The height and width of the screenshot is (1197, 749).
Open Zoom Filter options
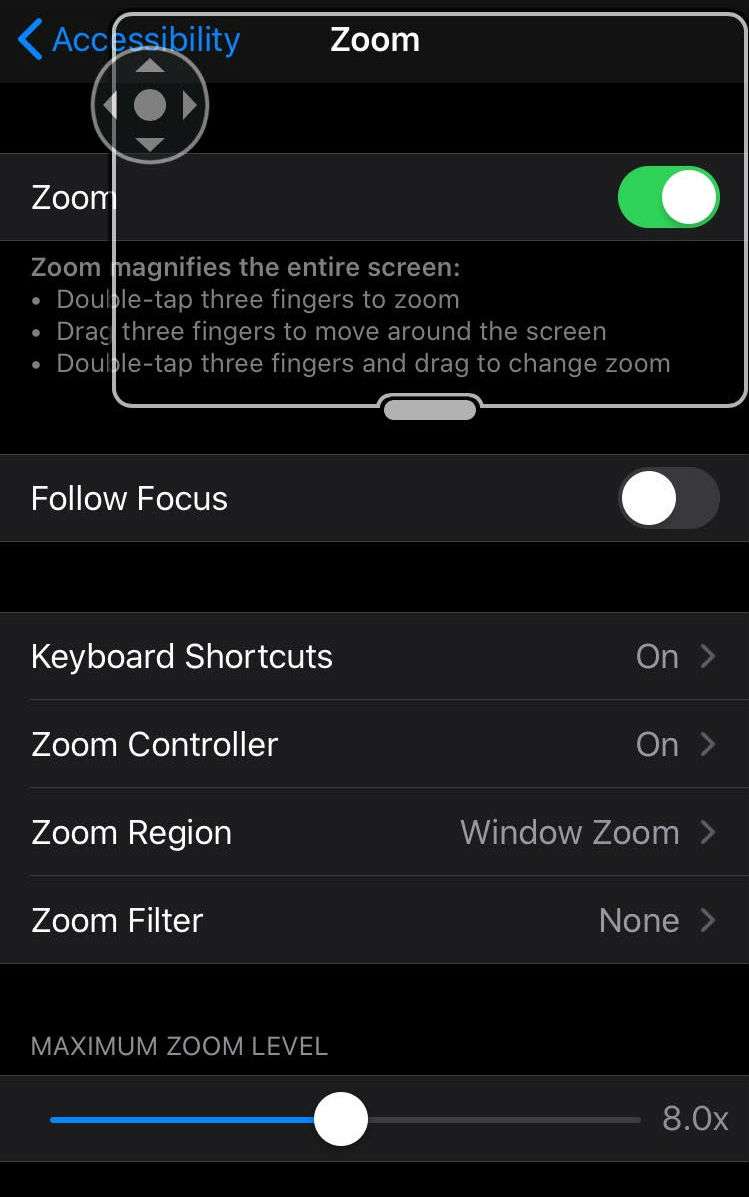point(374,920)
